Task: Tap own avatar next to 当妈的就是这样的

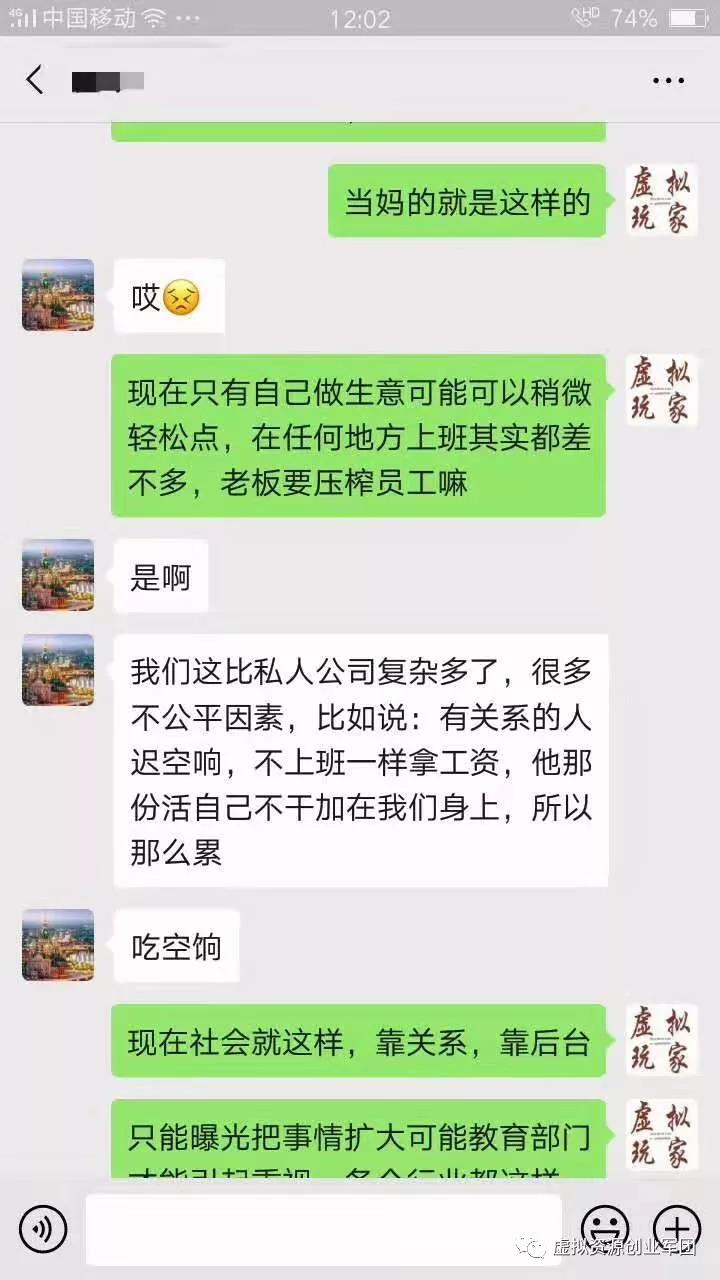Action: [661, 200]
